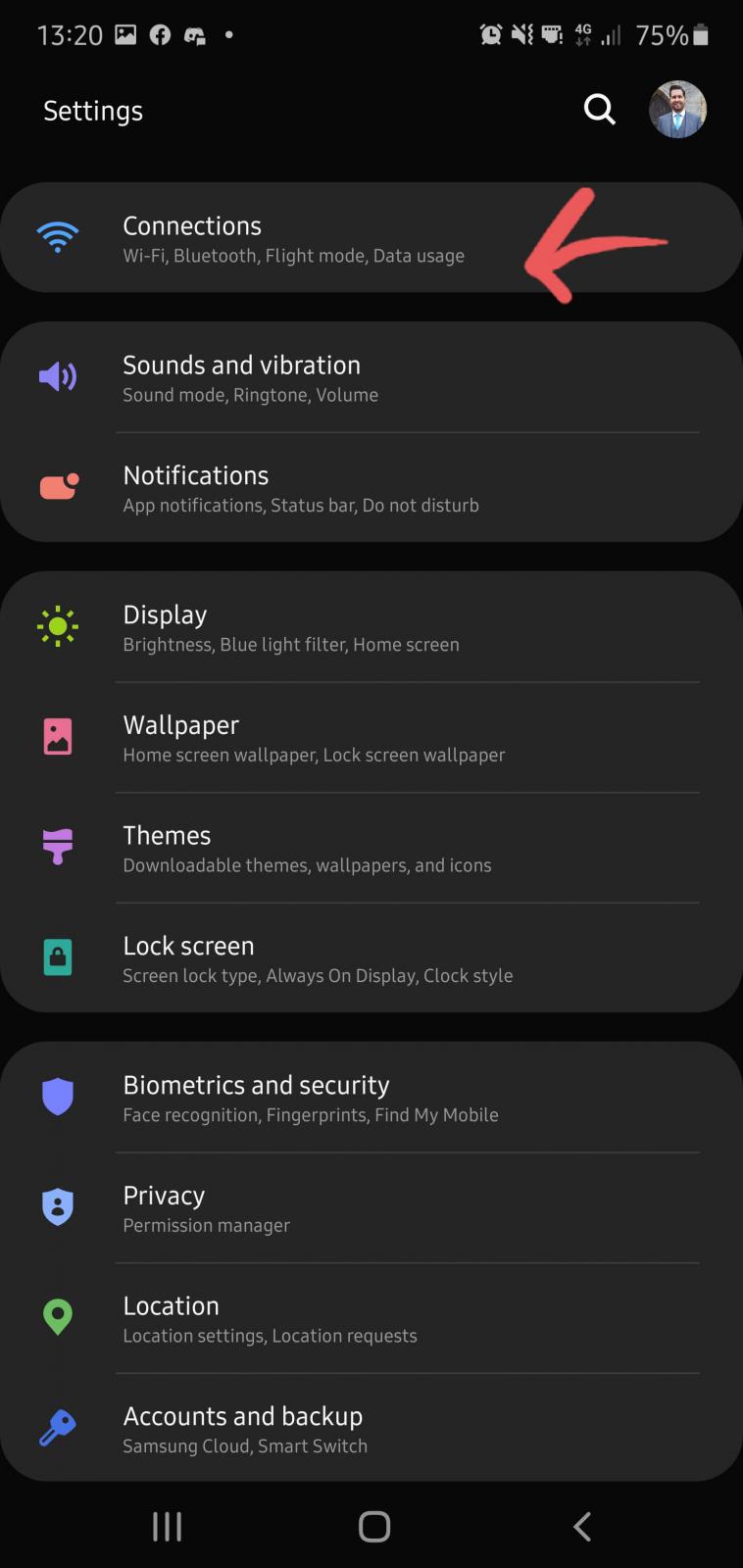Open the account profile picture

click(x=677, y=110)
